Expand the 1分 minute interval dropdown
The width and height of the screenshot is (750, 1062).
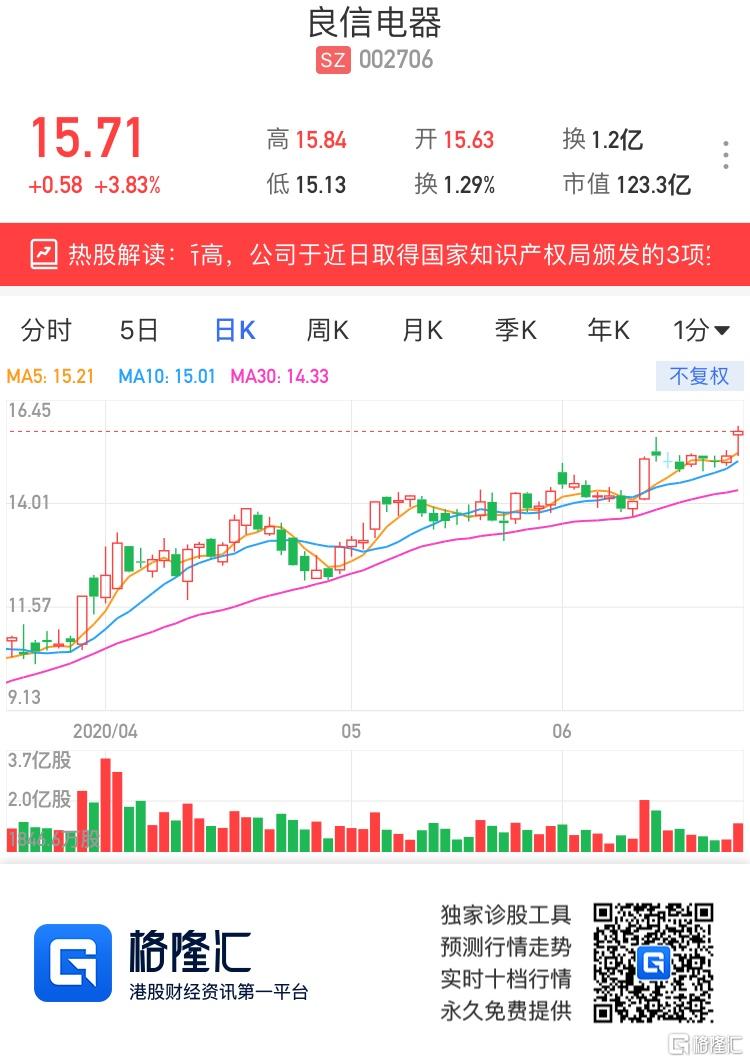coord(701,330)
